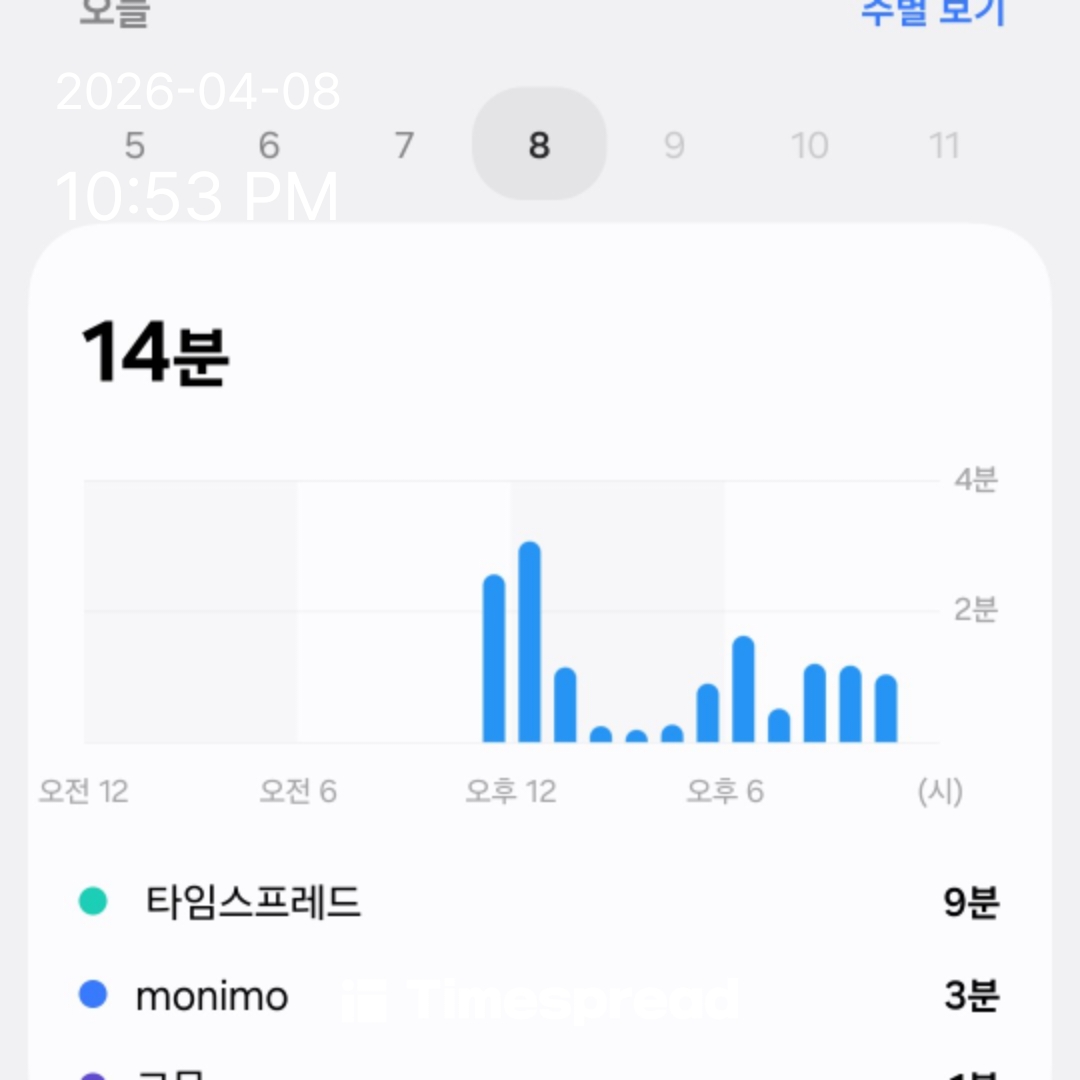1080x1080 pixels.
Task: Show usage for day 7
Action: pos(404,146)
